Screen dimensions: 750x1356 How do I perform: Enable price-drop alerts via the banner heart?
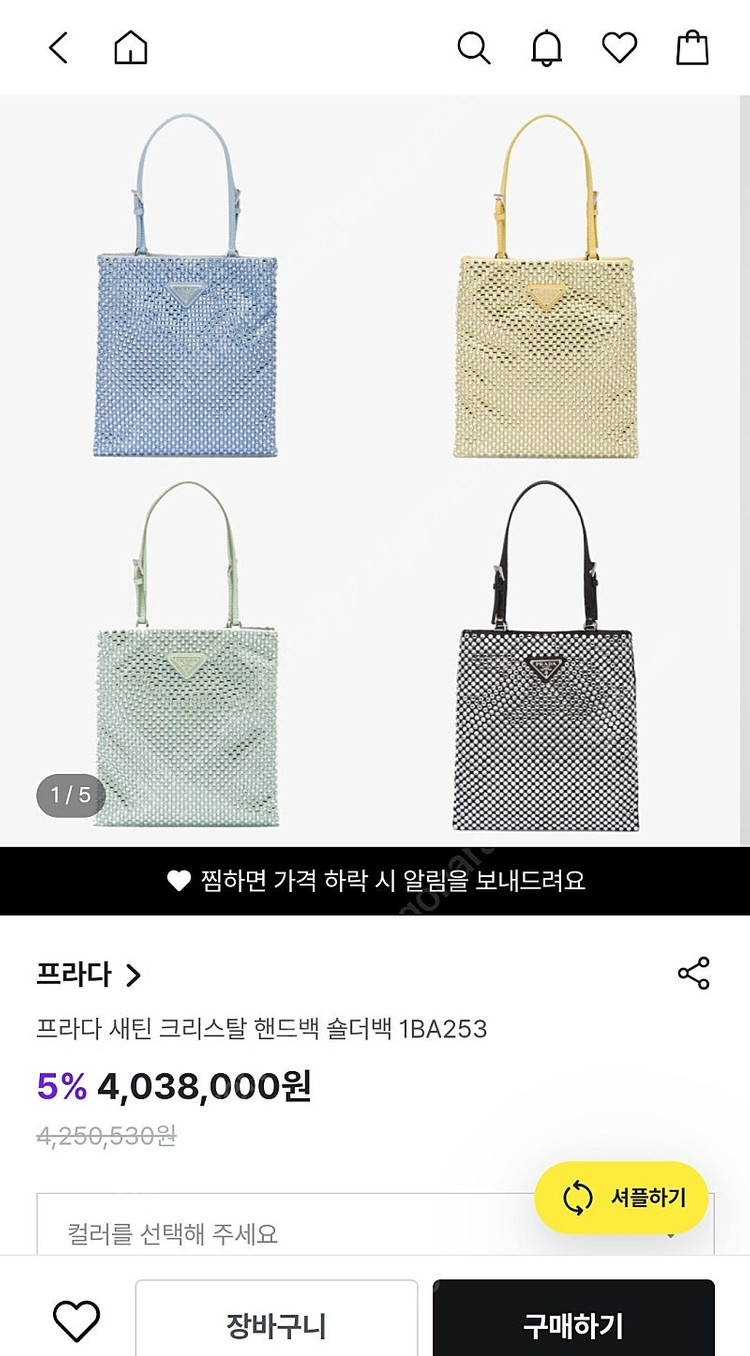pyautogui.click(x=180, y=882)
